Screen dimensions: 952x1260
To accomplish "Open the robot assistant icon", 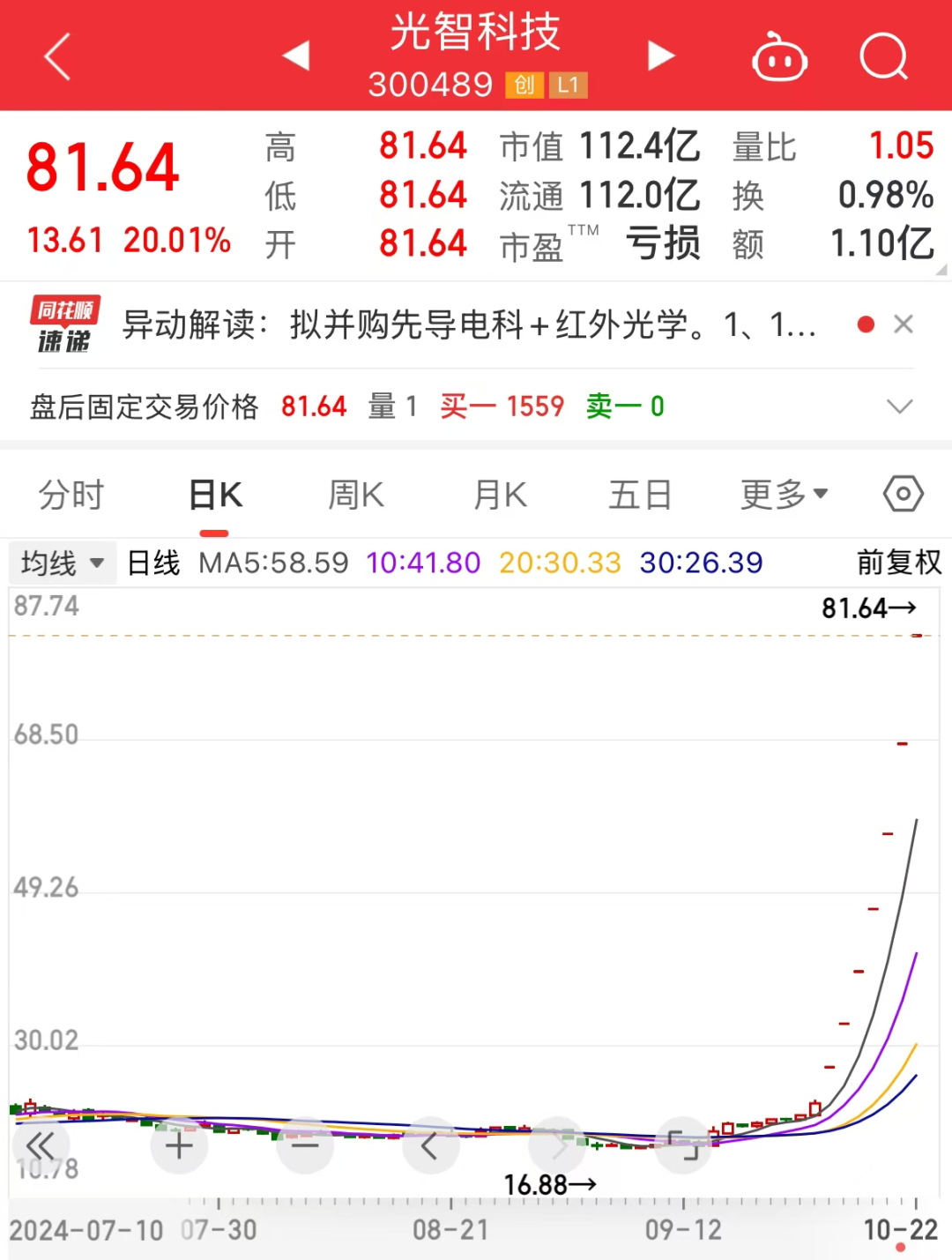I will click(x=779, y=57).
